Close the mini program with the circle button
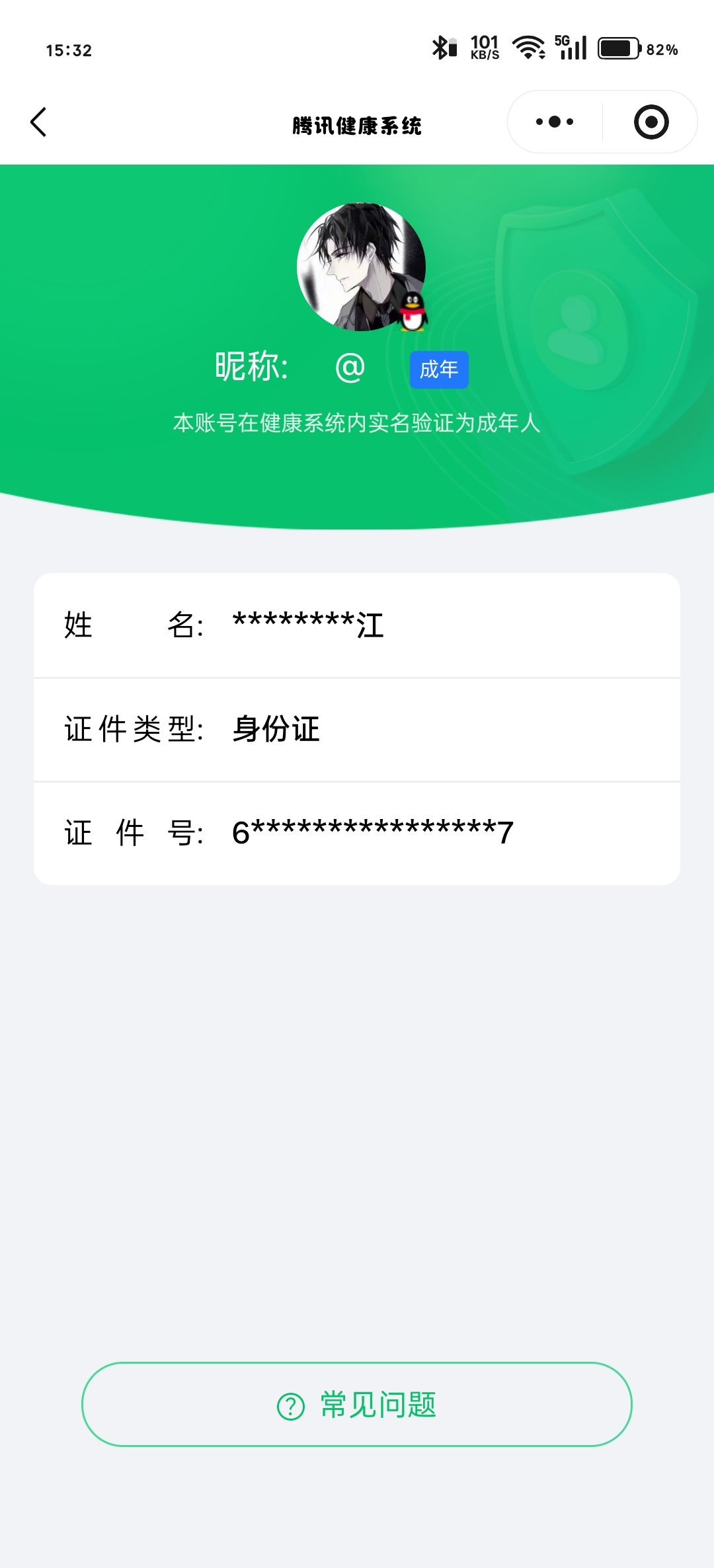The image size is (714, 1568). [651, 122]
